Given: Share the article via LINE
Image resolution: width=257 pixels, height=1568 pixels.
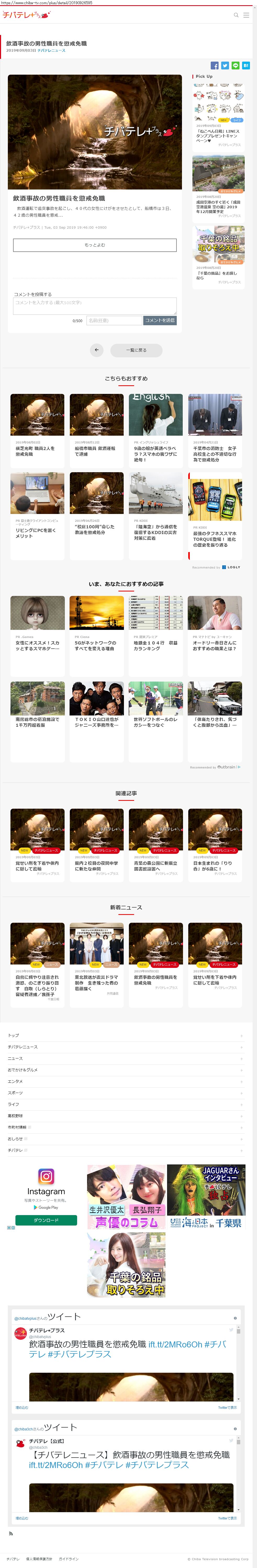Looking at the screenshot, I should (x=235, y=65).
